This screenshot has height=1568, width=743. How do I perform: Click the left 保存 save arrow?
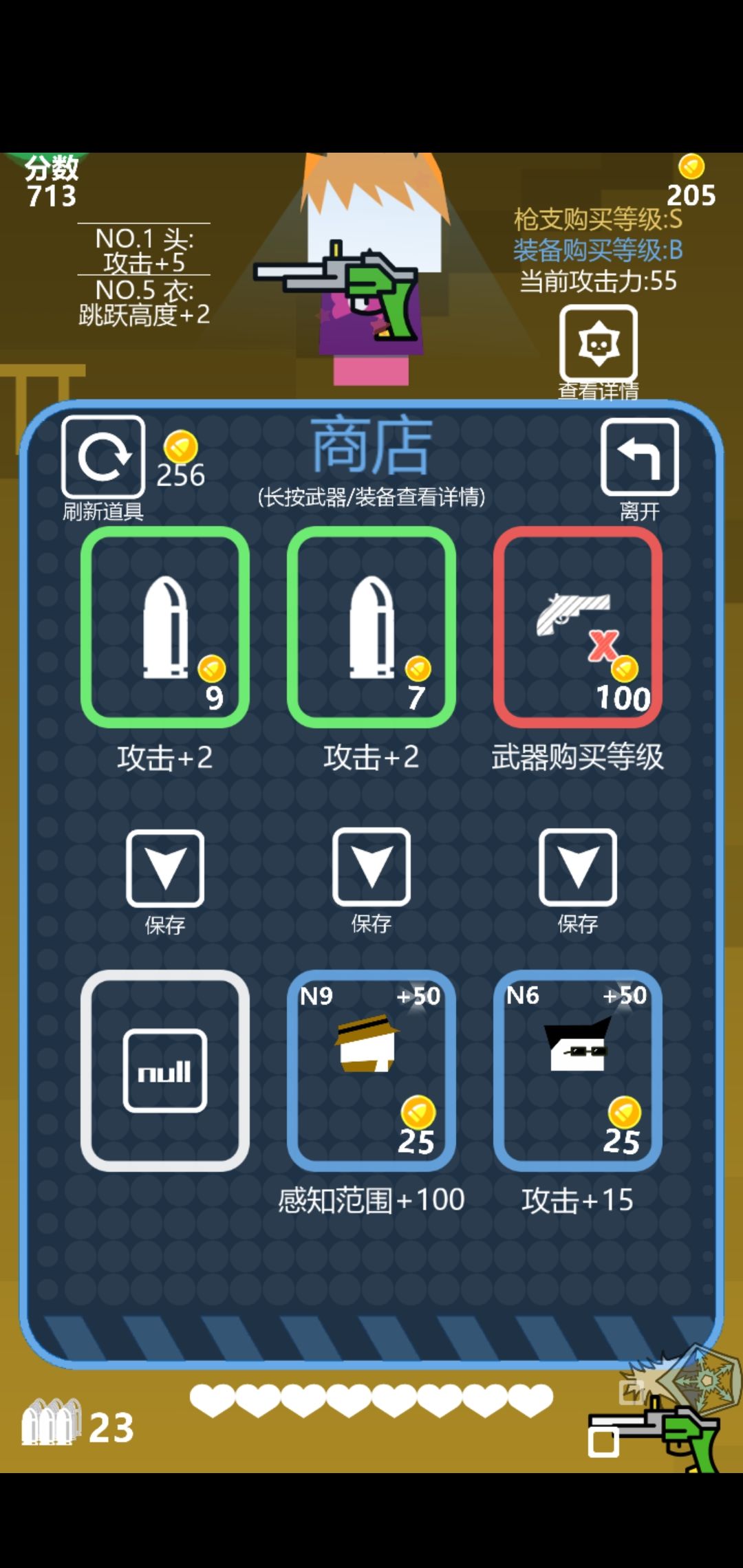point(165,869)
